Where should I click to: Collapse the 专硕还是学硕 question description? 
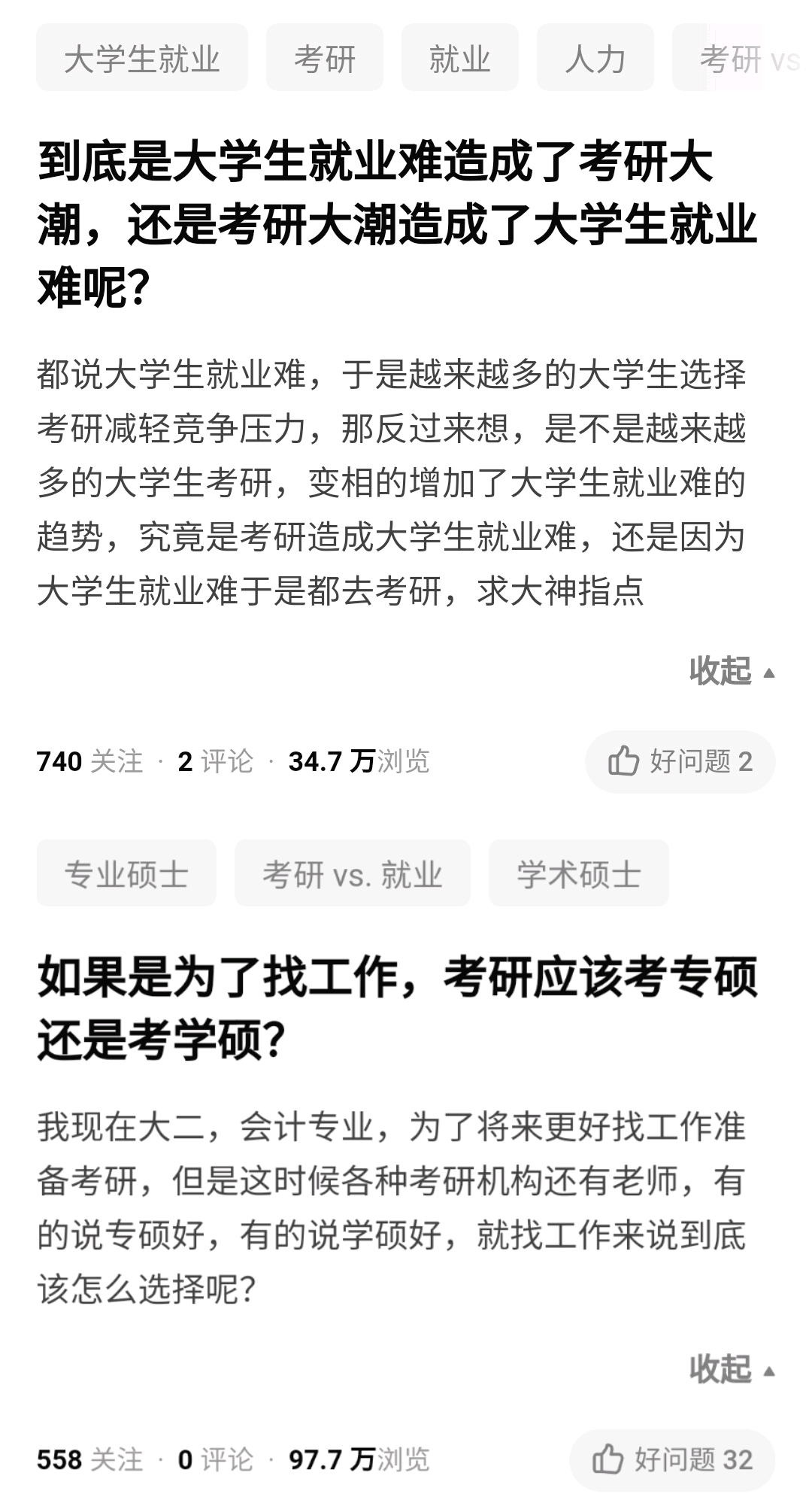coord(732,1368)
